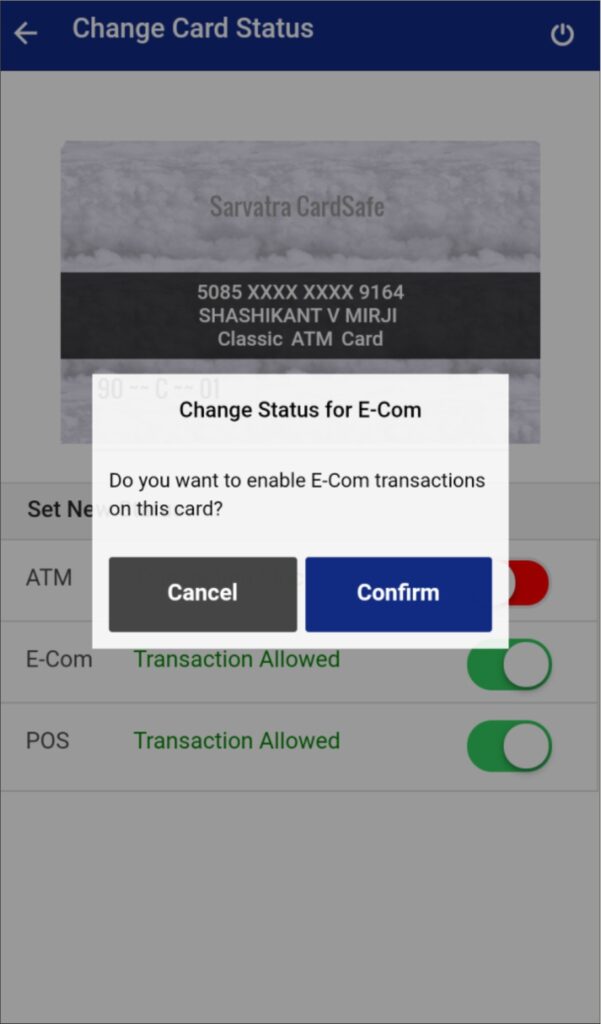This screenshot has height=1024, width=601.
Task: Go back using the arrow
Action: pos(26,33)
